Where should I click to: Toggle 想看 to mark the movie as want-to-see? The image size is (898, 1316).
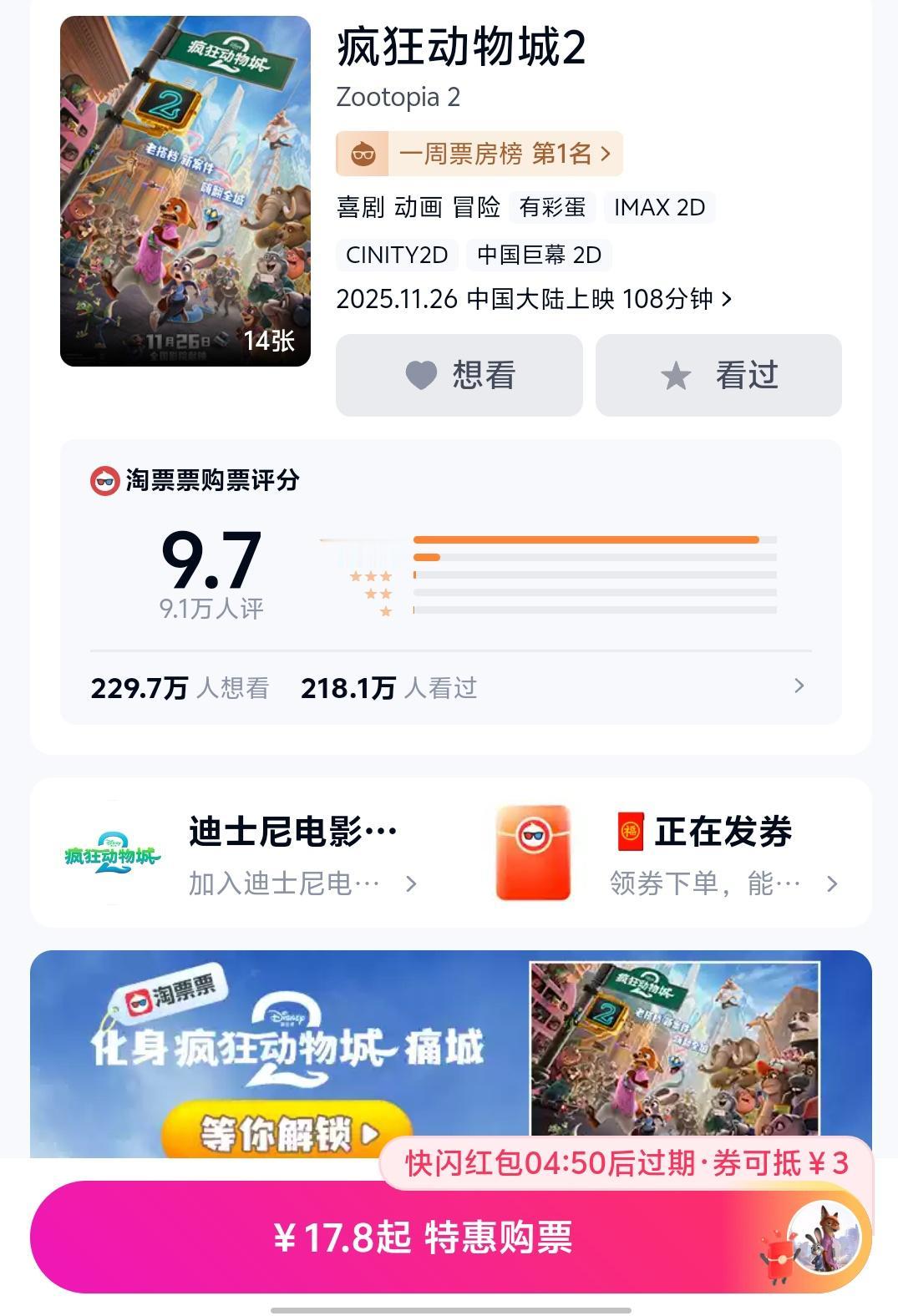coord(459,375)
